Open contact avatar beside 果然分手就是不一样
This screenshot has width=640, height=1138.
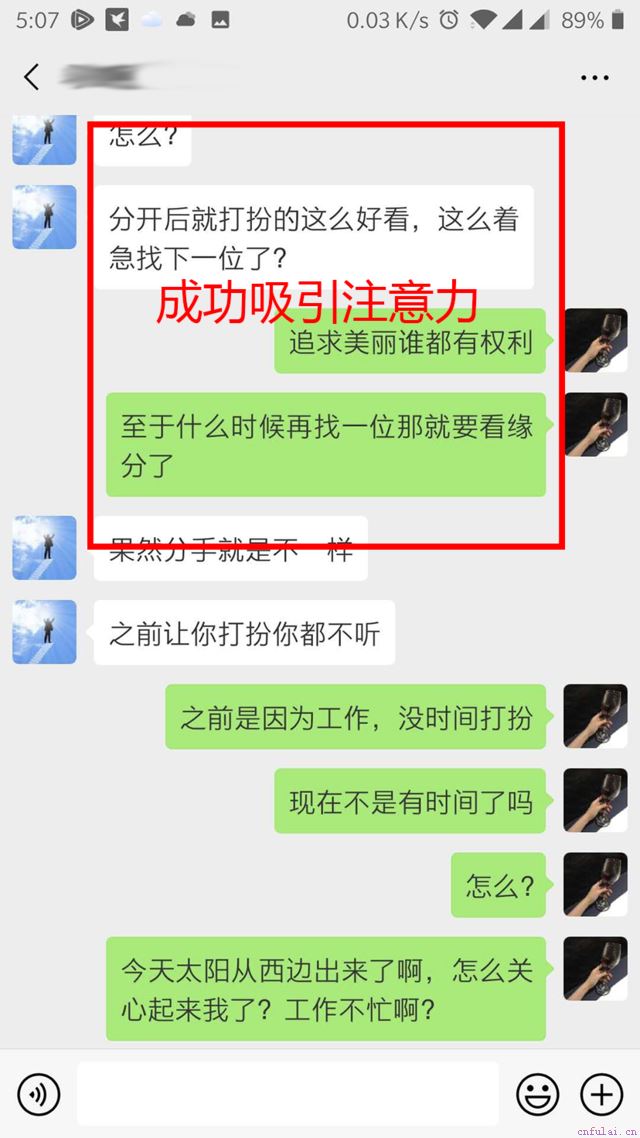coord(44,548)
